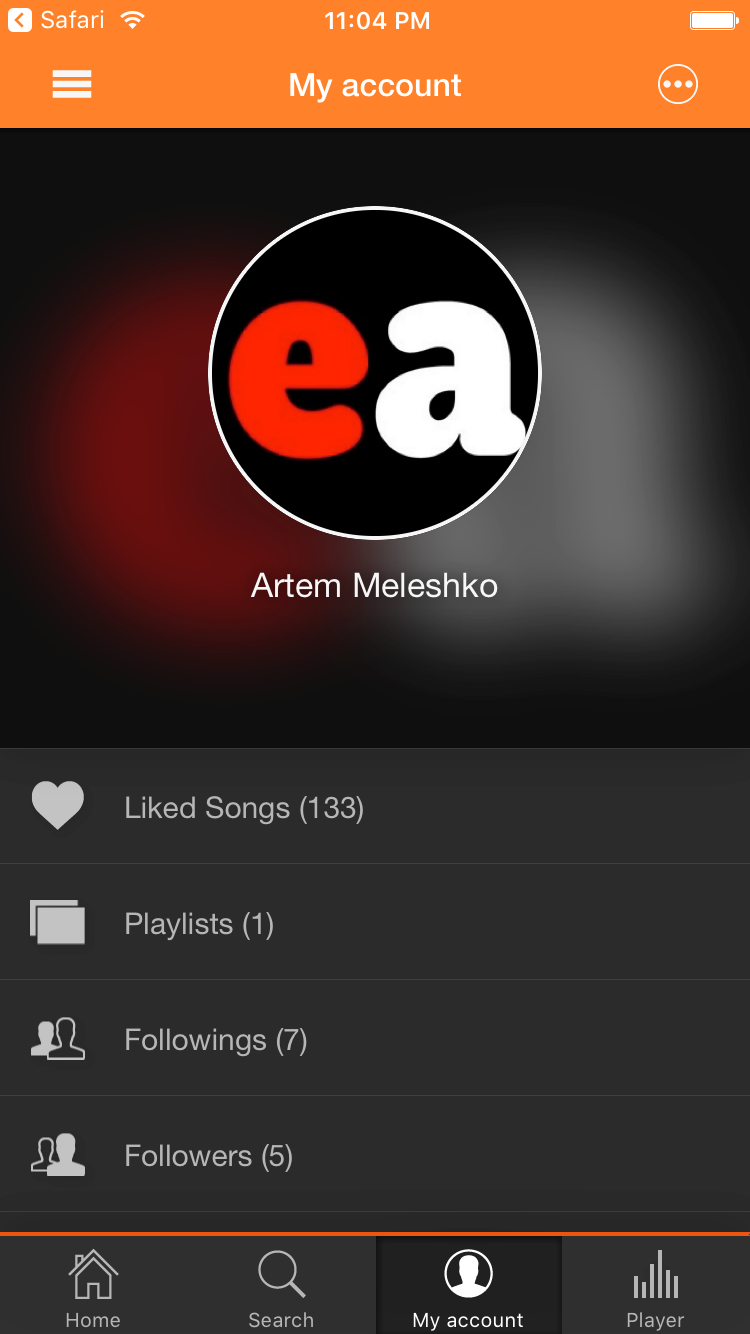
Task: View the Followers (5) list
Action: click(206, 1155)
